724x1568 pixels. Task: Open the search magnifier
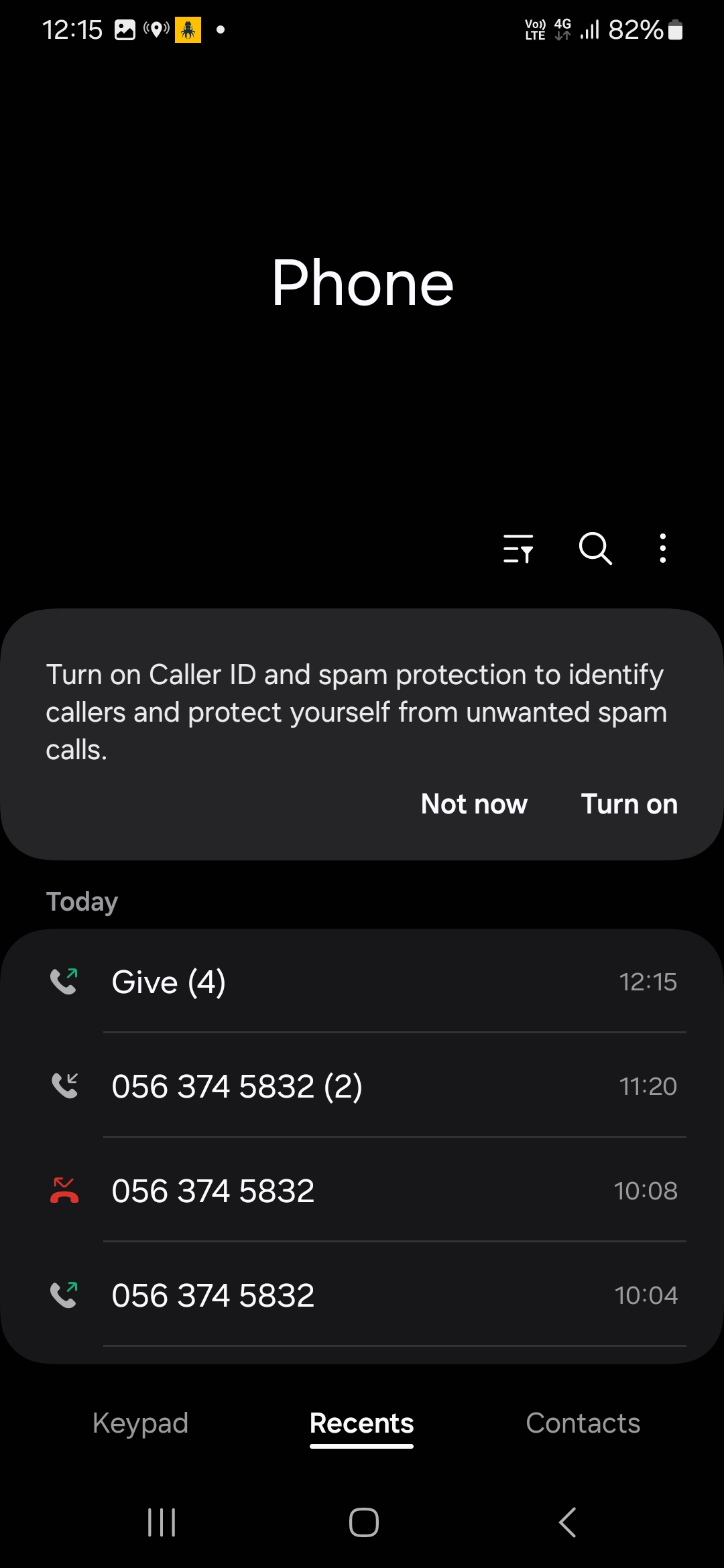595,549
